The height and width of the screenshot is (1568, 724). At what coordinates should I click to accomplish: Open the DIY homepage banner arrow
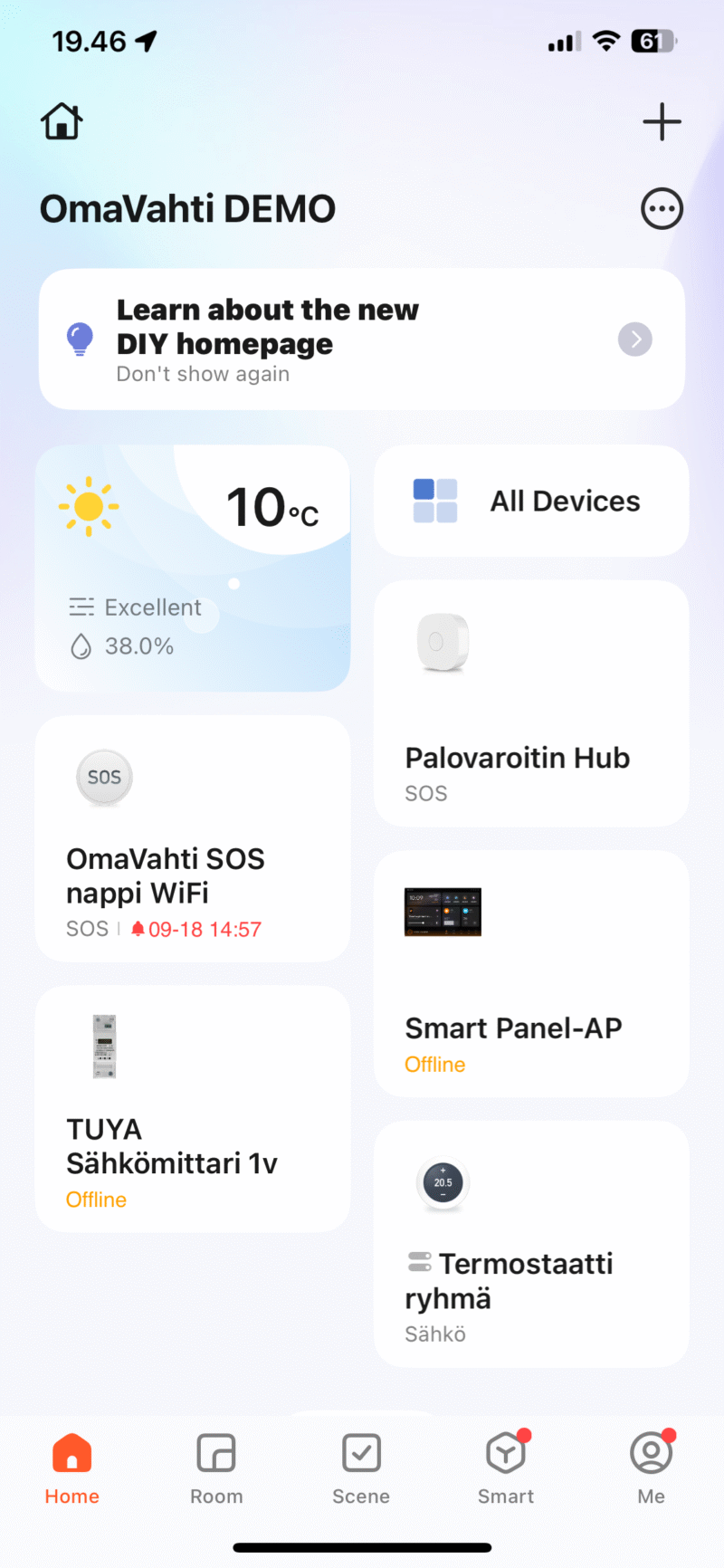634,339
